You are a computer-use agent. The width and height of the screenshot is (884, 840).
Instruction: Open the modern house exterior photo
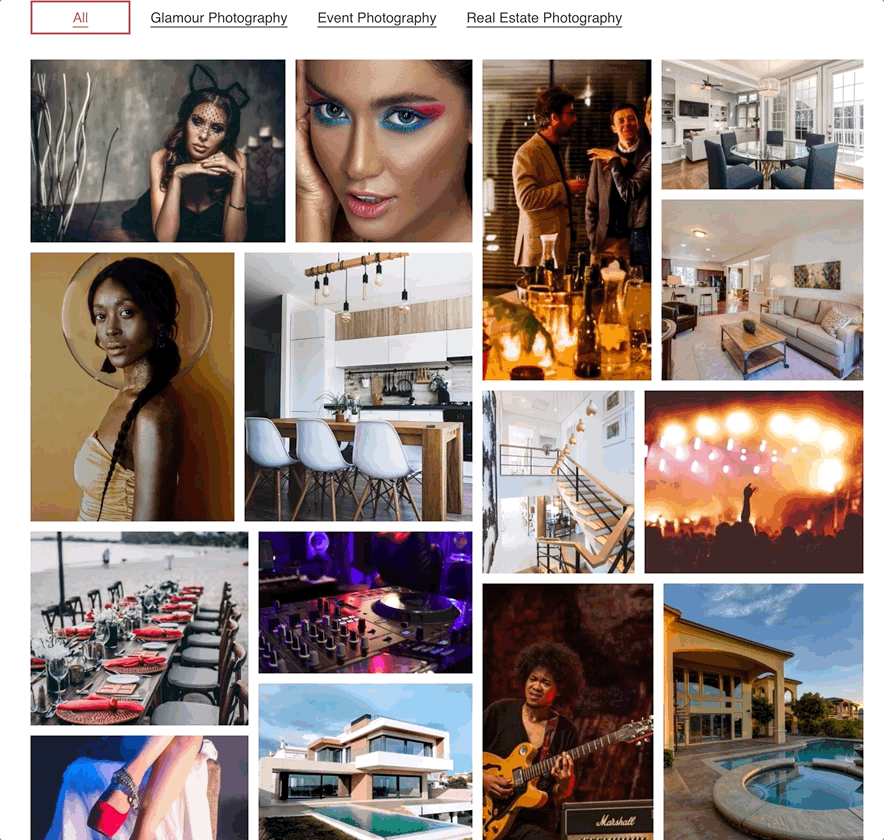coord(365,762)
